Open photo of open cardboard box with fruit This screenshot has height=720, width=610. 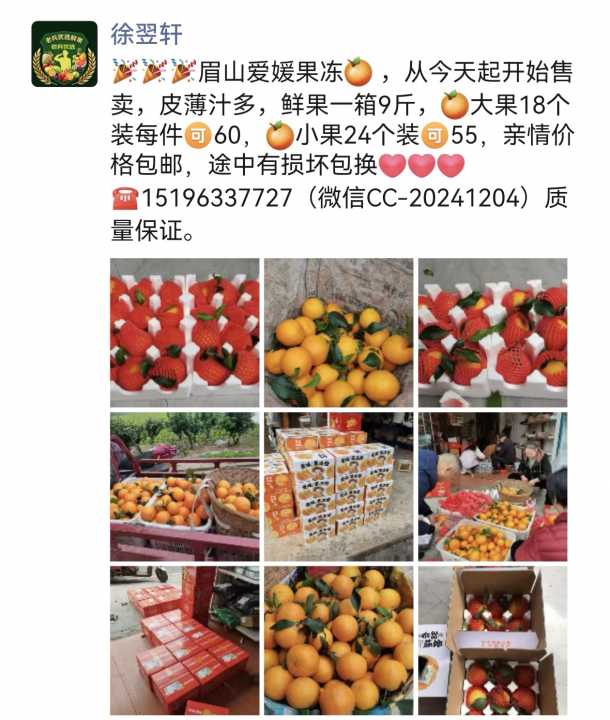click(x=492, y=640)
